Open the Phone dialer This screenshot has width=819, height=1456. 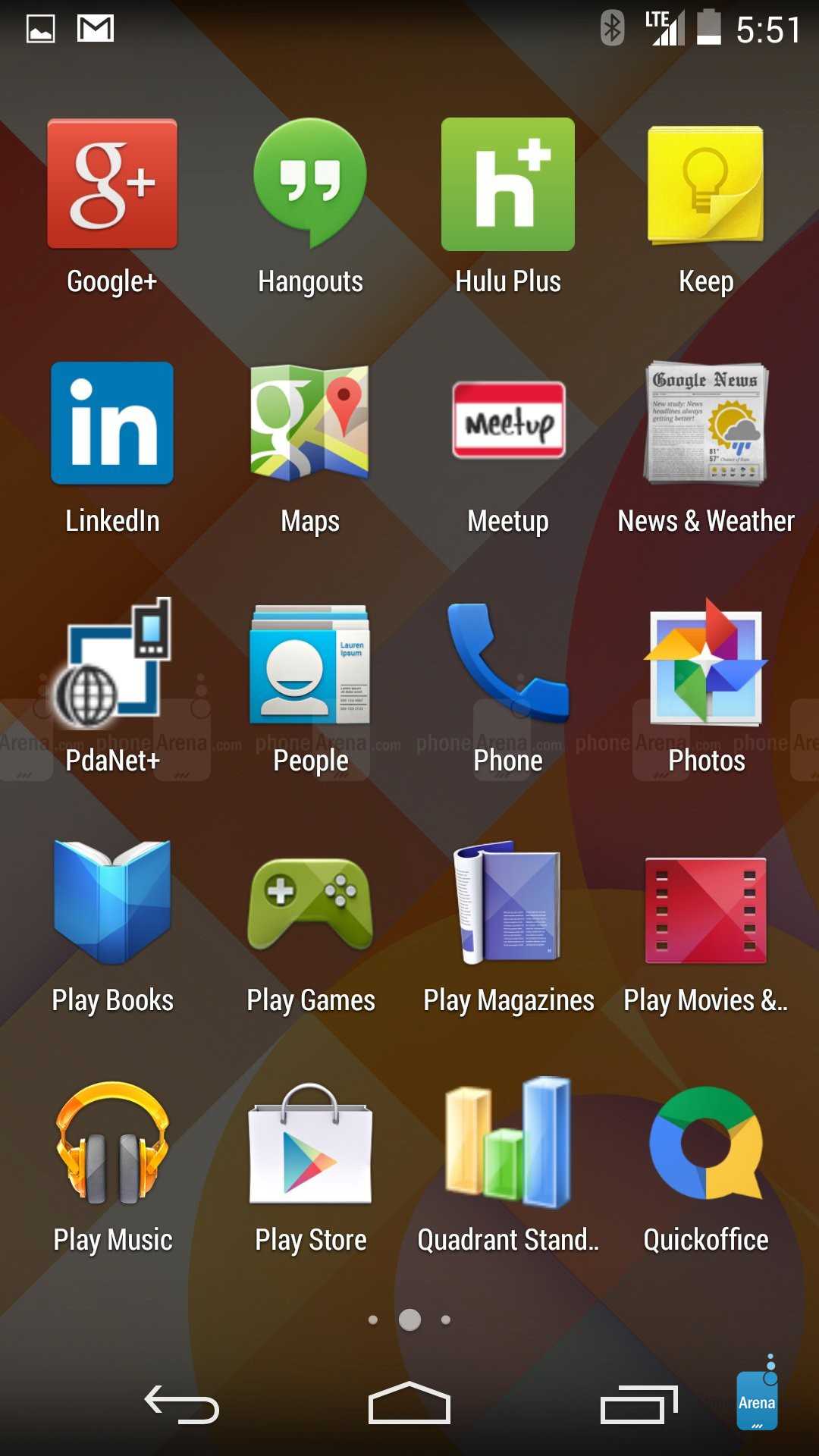tap(508, 664)
